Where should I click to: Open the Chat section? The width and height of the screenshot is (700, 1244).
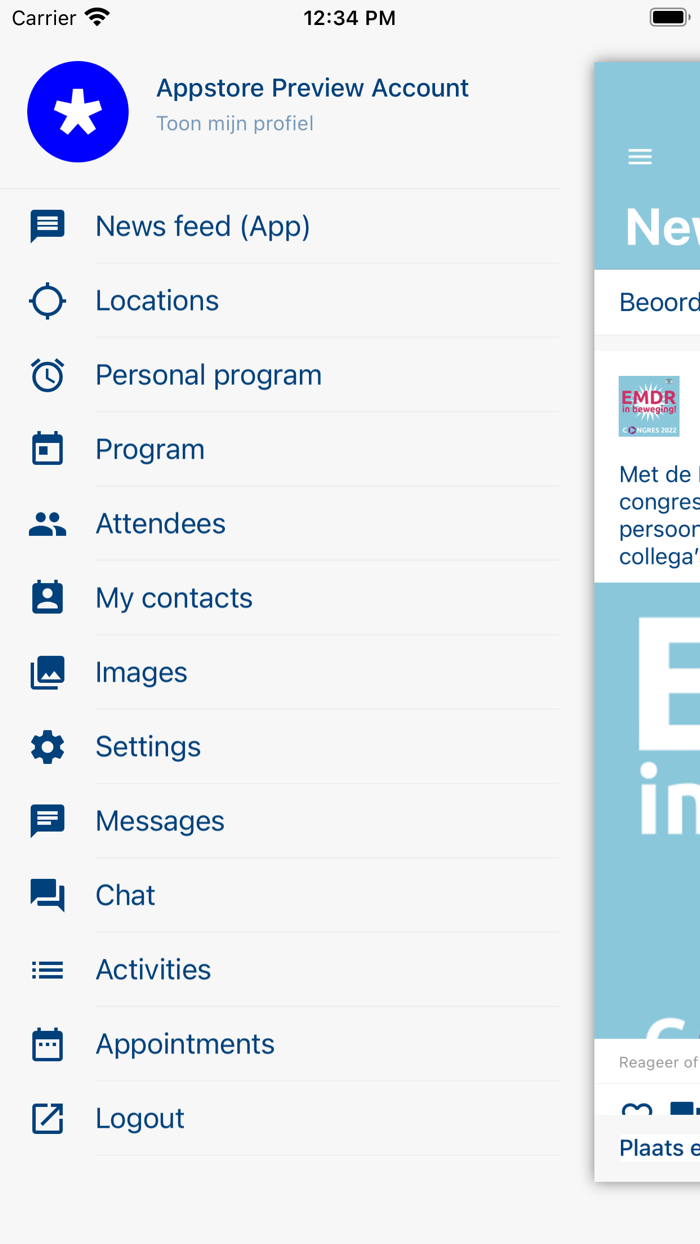click(280, 895)
